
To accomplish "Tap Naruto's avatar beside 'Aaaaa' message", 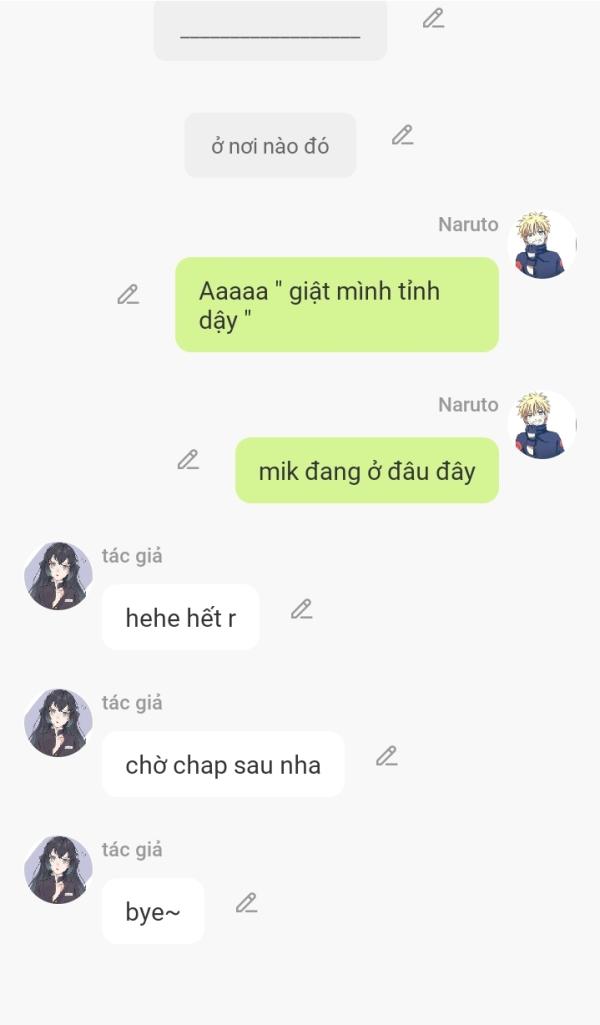I will coord(541,245).
